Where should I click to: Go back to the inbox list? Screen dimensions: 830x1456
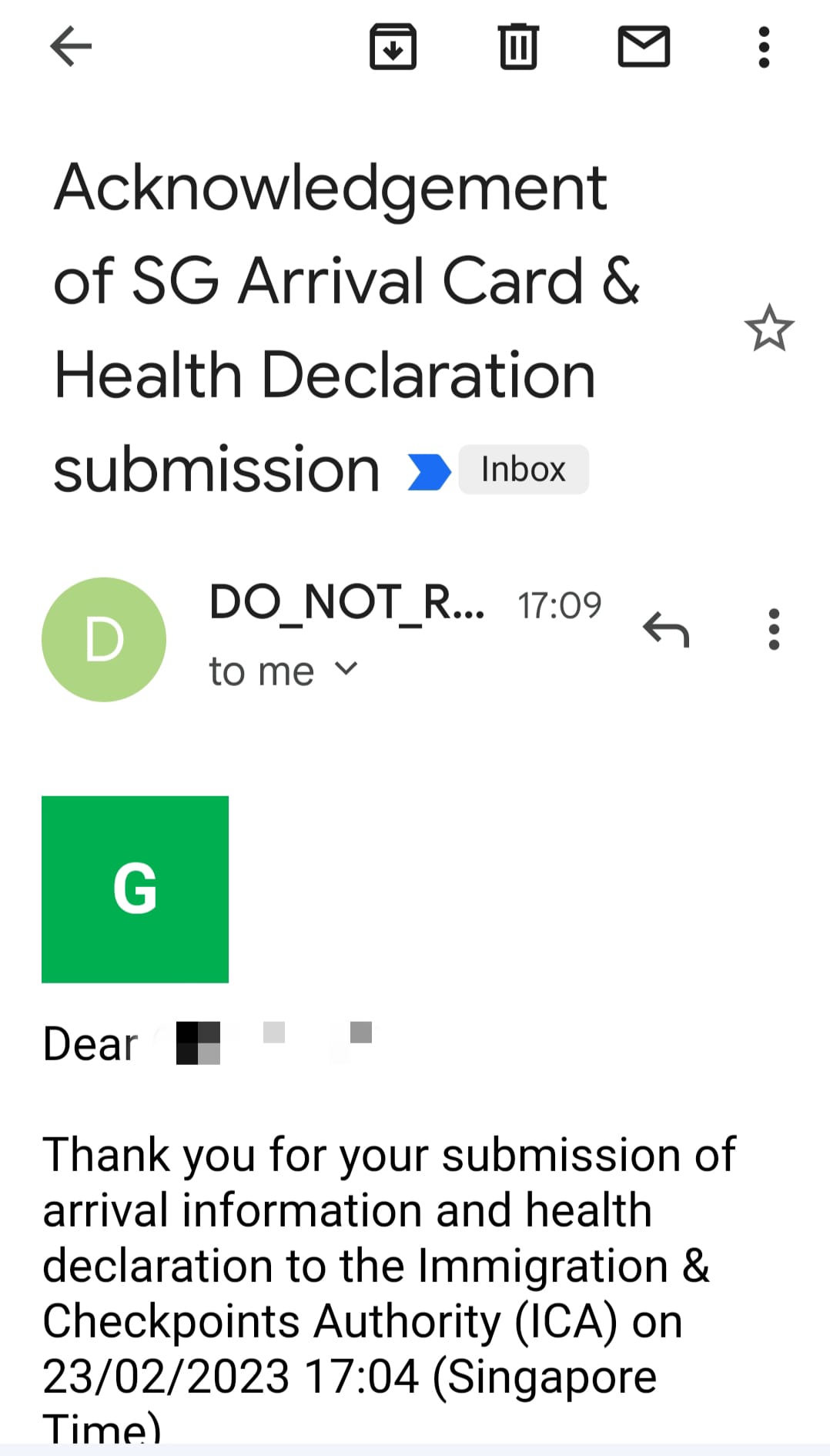(71, 47)
